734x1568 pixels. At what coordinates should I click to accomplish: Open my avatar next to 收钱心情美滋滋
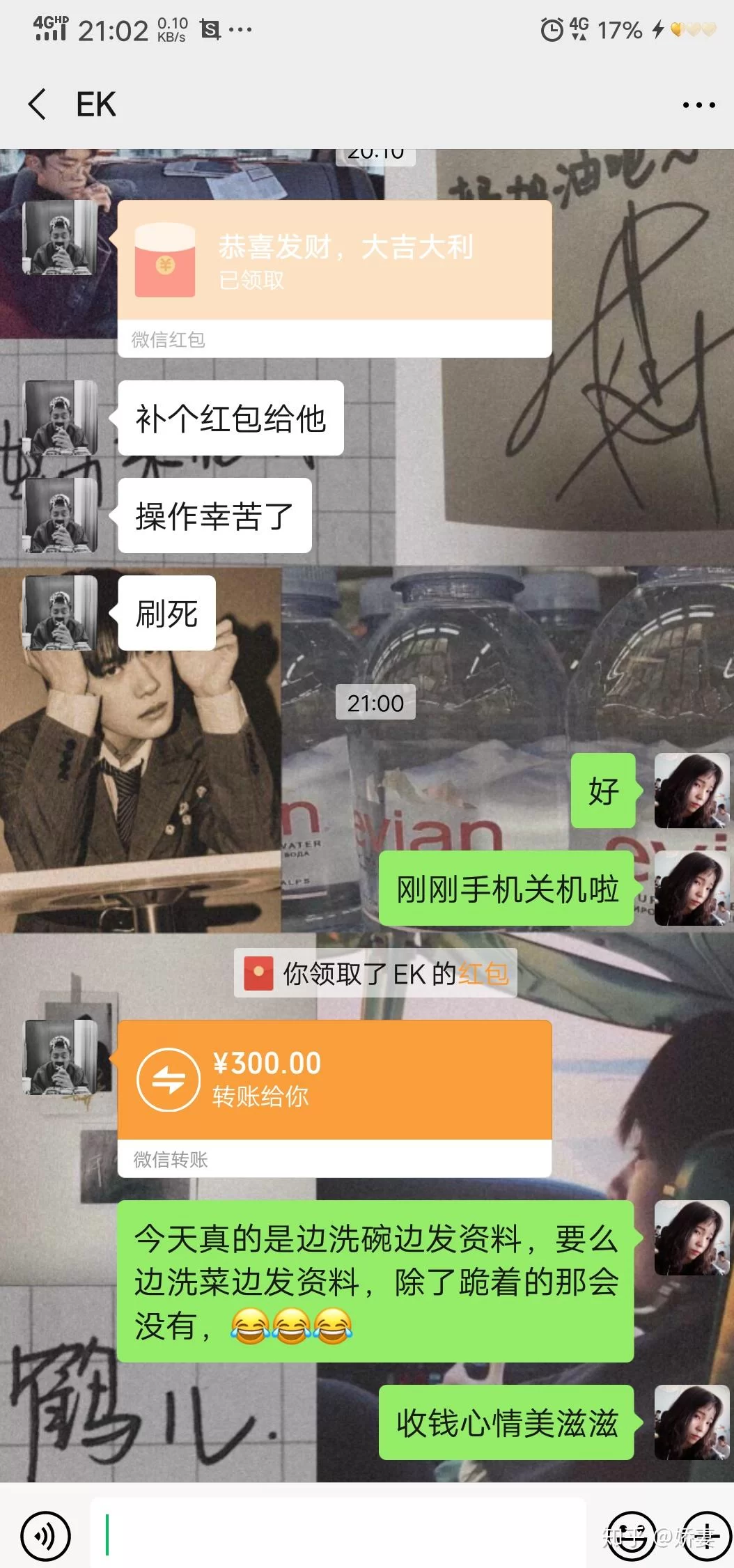coord(691,1422)
